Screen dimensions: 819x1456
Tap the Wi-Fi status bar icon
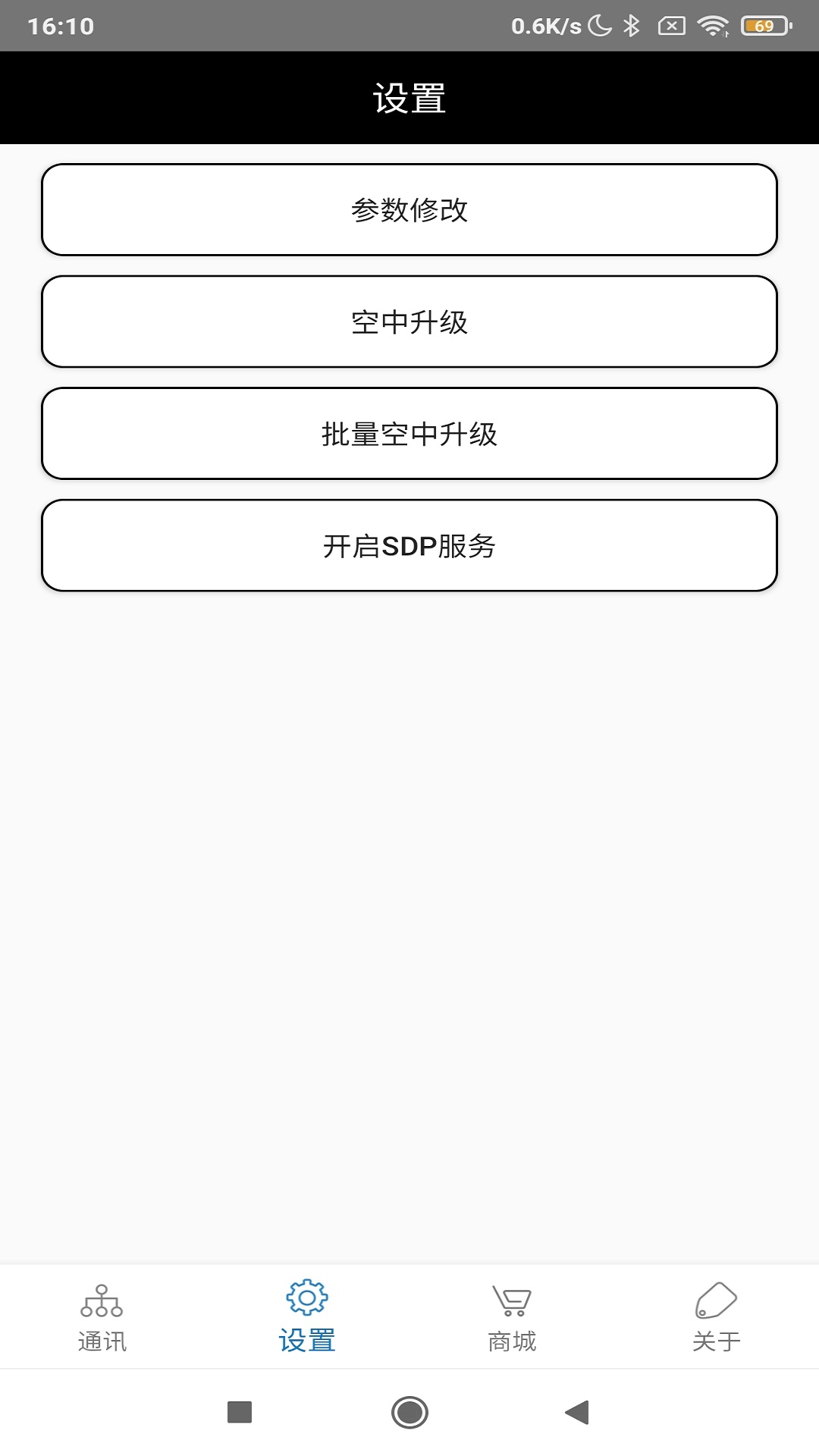[711, 25]
